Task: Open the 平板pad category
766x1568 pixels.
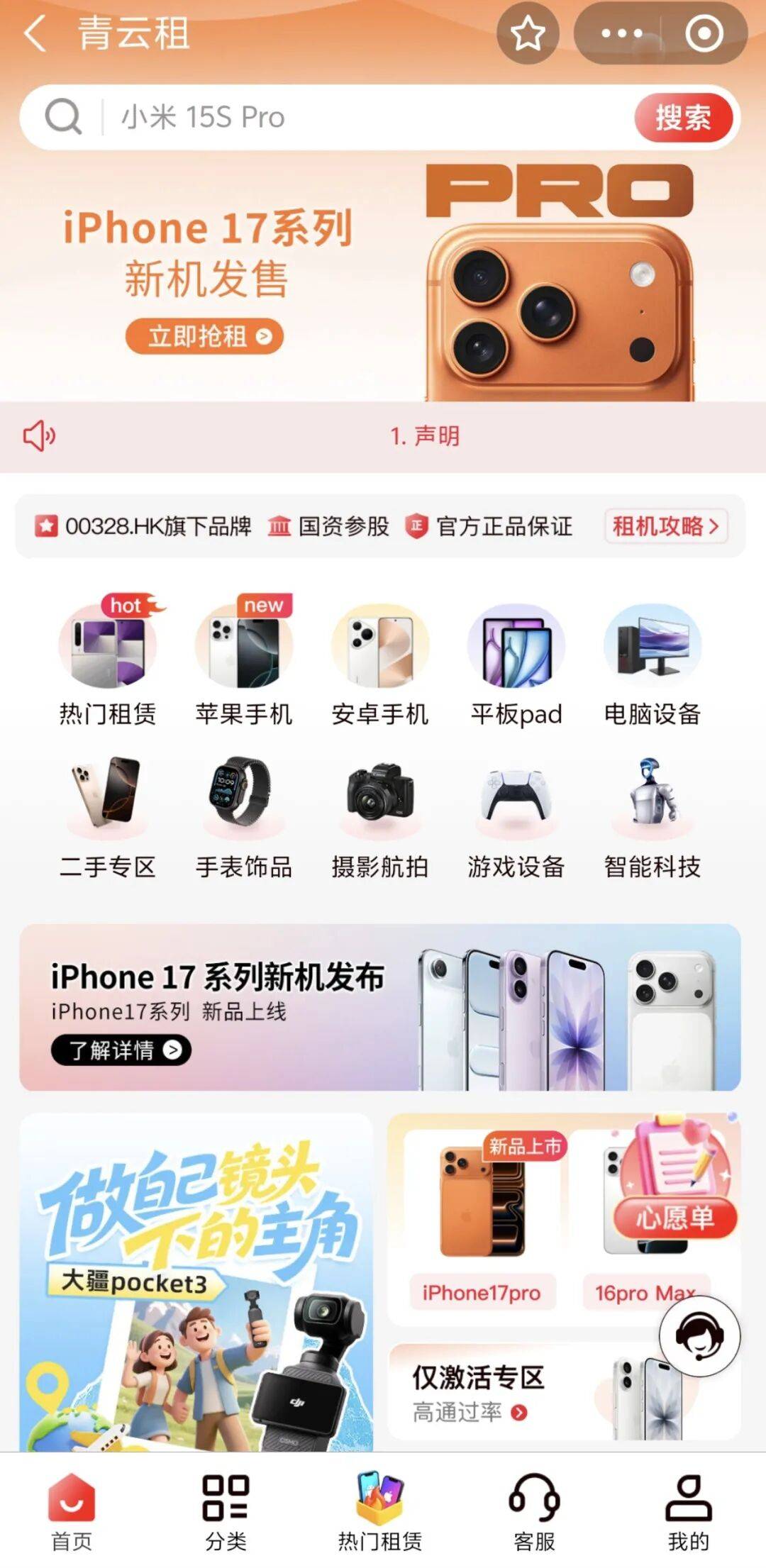Action: coord(516,663)
